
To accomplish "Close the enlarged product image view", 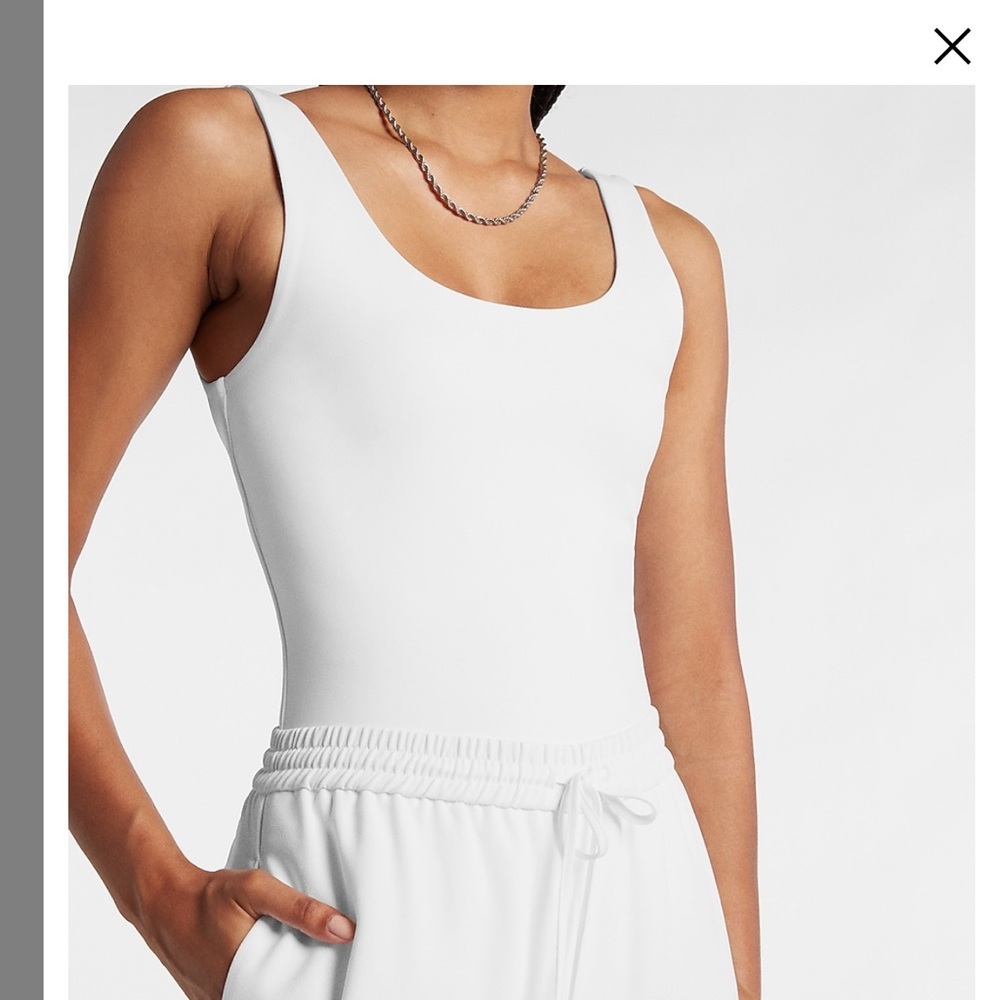I will [x=951, y=46].
